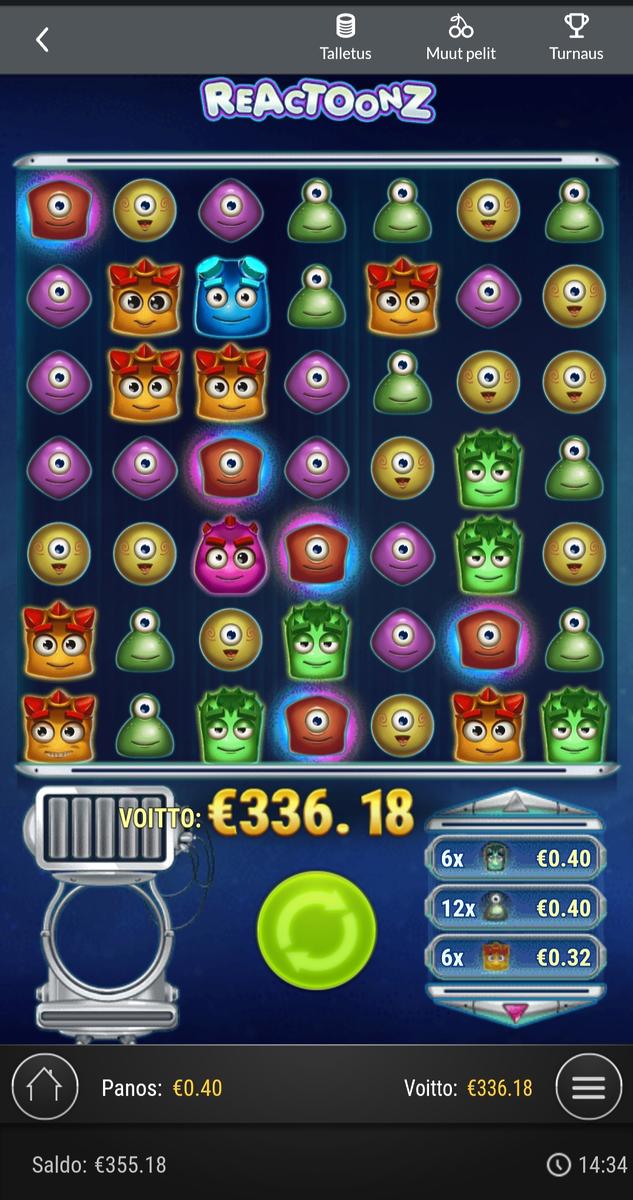Show next wins with pink down arrow
Screen dimensions: 633x1200
pyautogui.click(x=517, y=1012)
